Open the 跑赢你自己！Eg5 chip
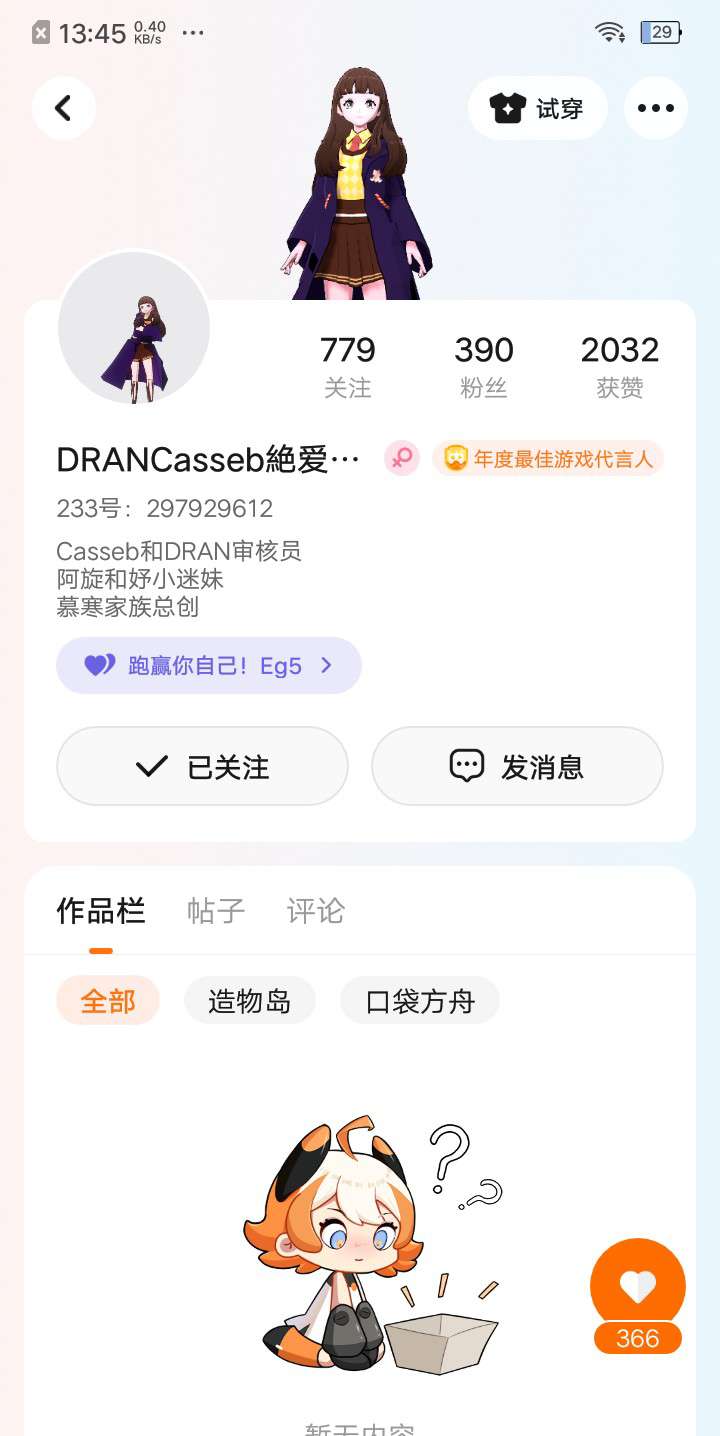Screen dimensions: 720x1436 [x=209, y=666]
